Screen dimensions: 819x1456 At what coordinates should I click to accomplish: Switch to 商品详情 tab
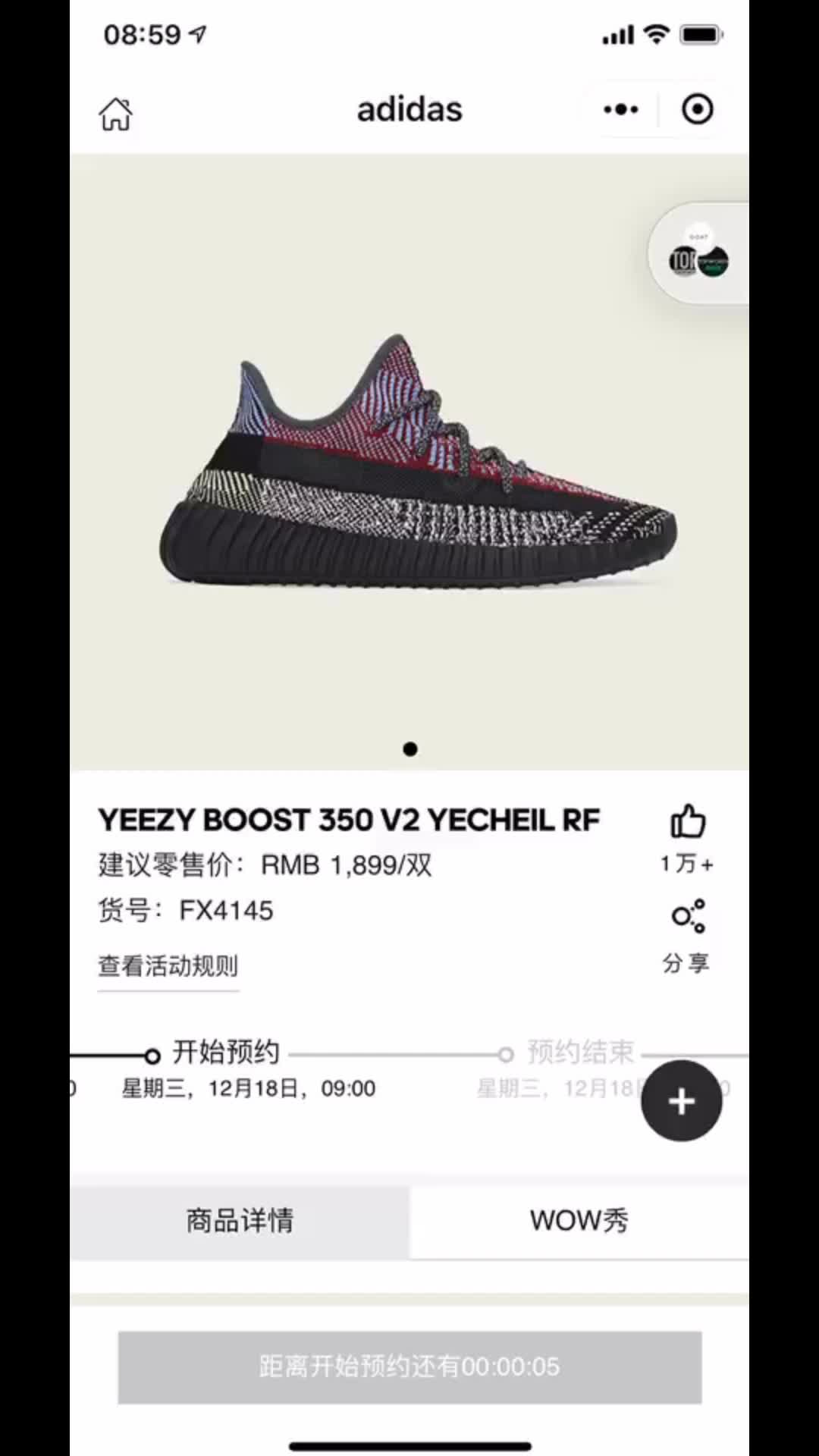[240, 1221]
